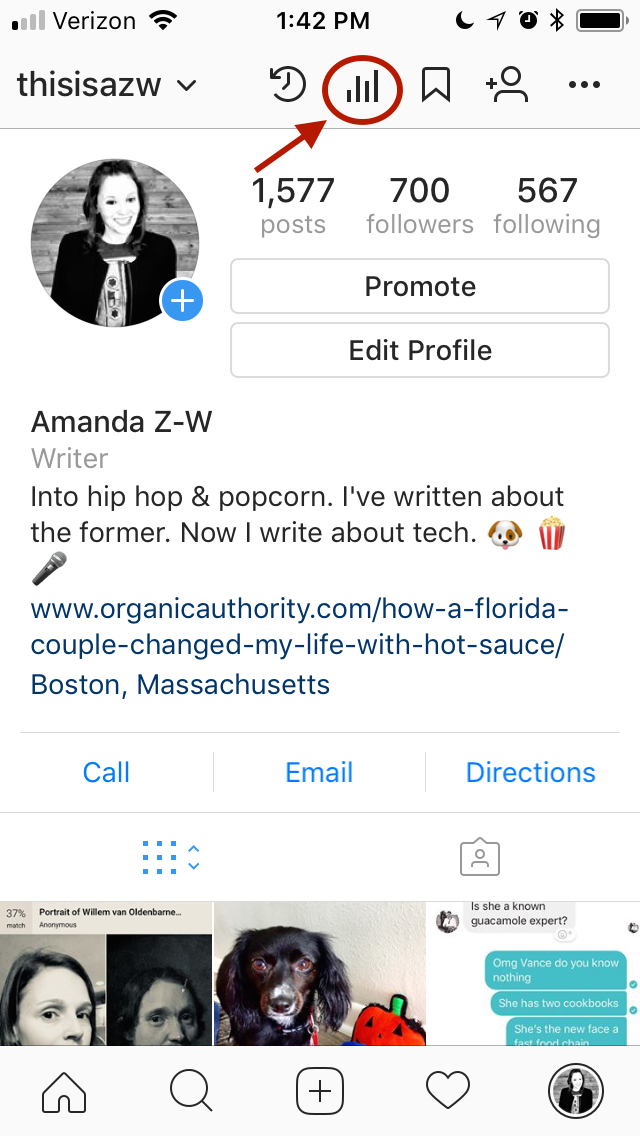Open the thisisazw account switcher dropdown
The height and width of the screenshot is (1136, 640).
coord(107,85)
